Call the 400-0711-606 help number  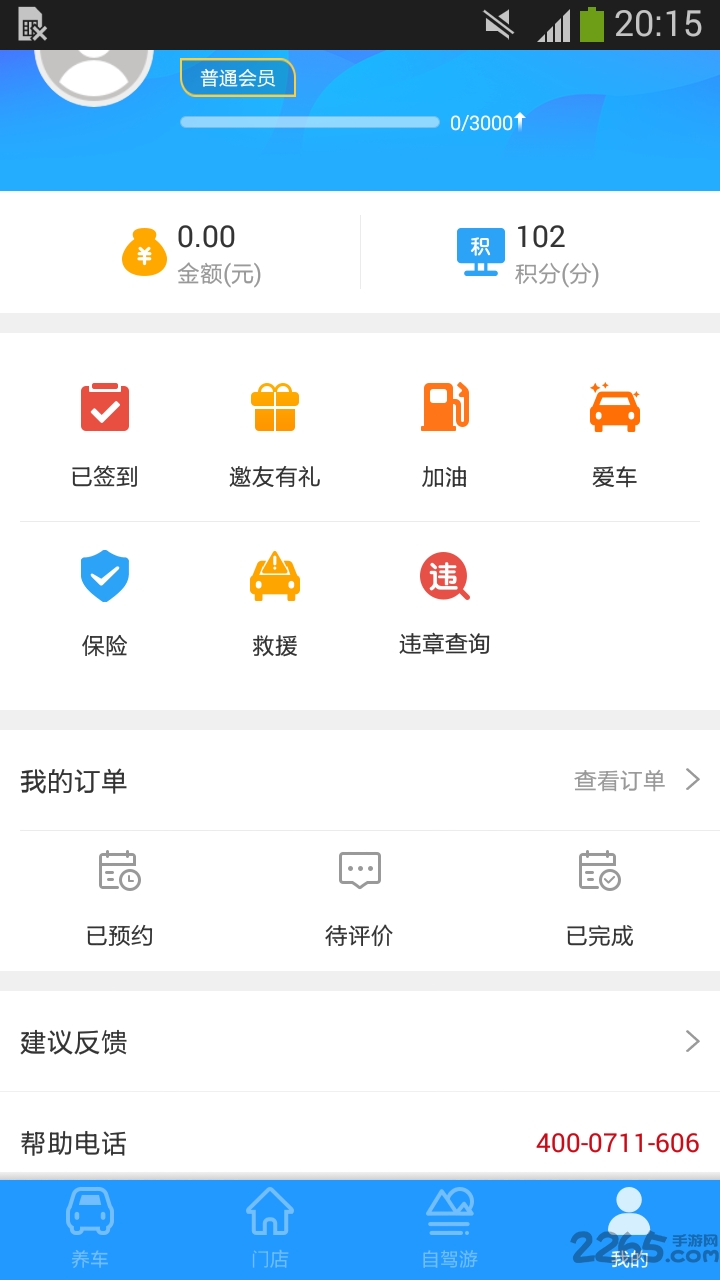coord(618,1143)
